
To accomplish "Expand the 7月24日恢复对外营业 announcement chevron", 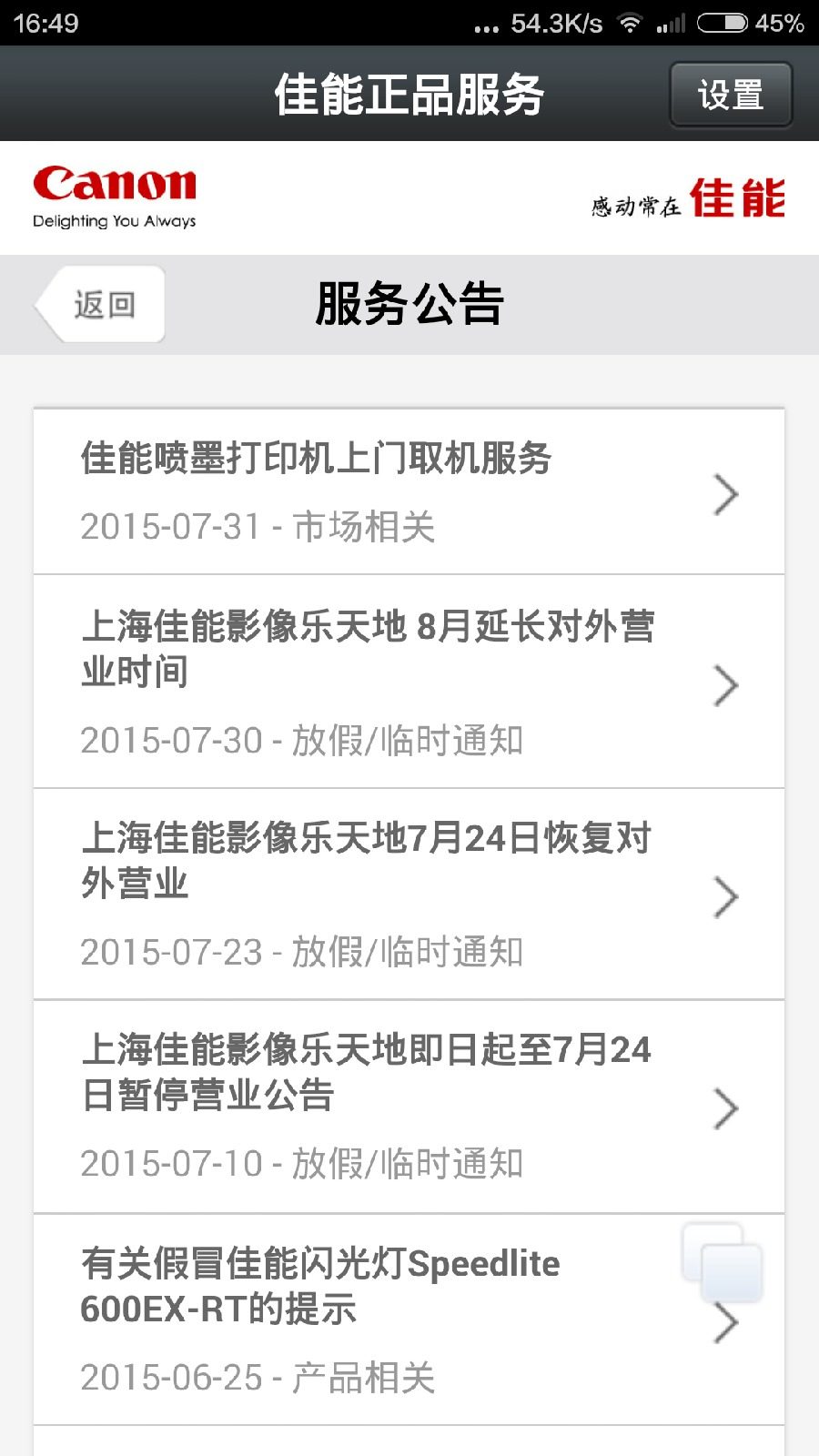I will click(x=725, y=895).
